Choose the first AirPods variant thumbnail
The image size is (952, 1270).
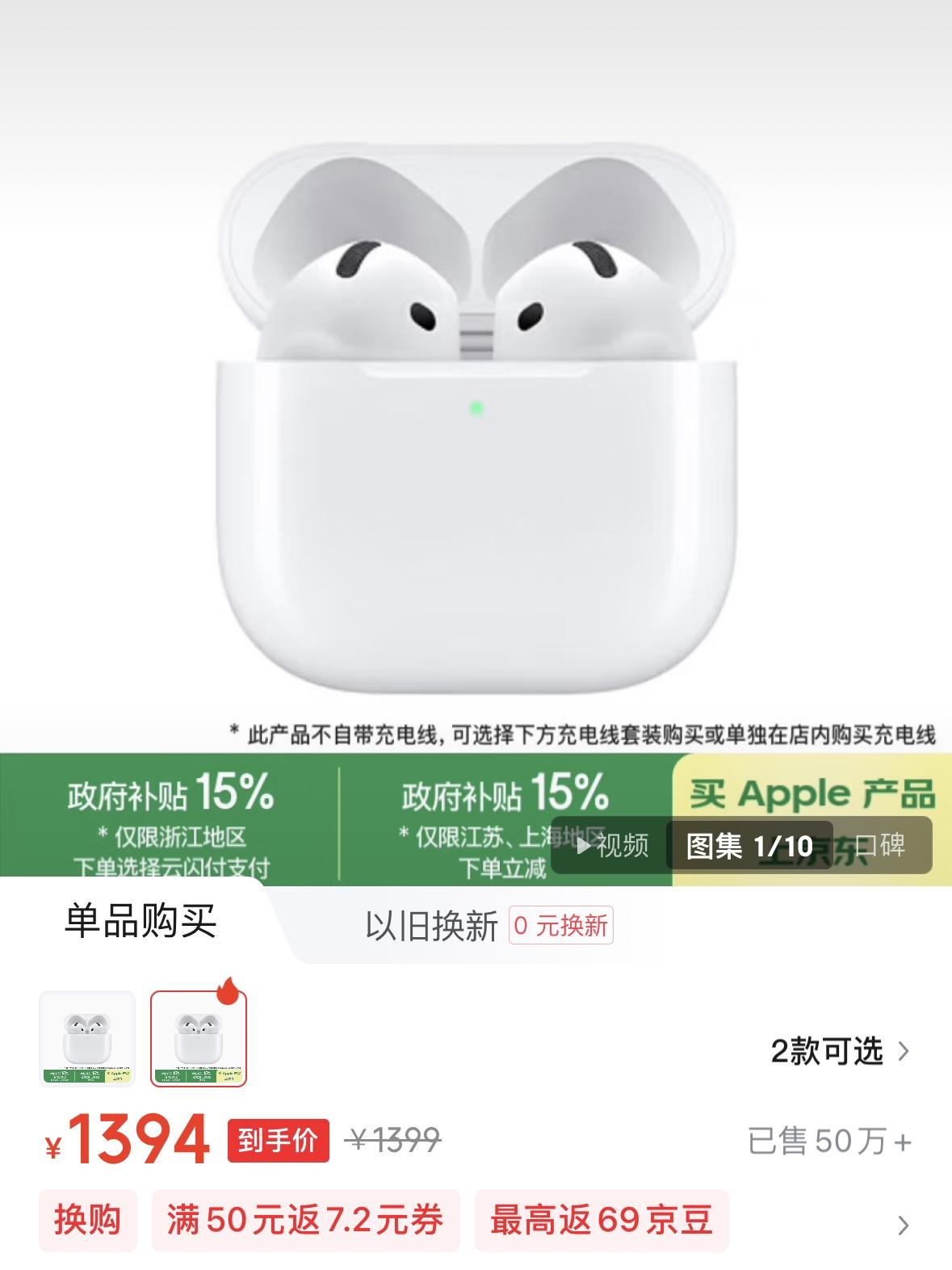[87, 1038]
